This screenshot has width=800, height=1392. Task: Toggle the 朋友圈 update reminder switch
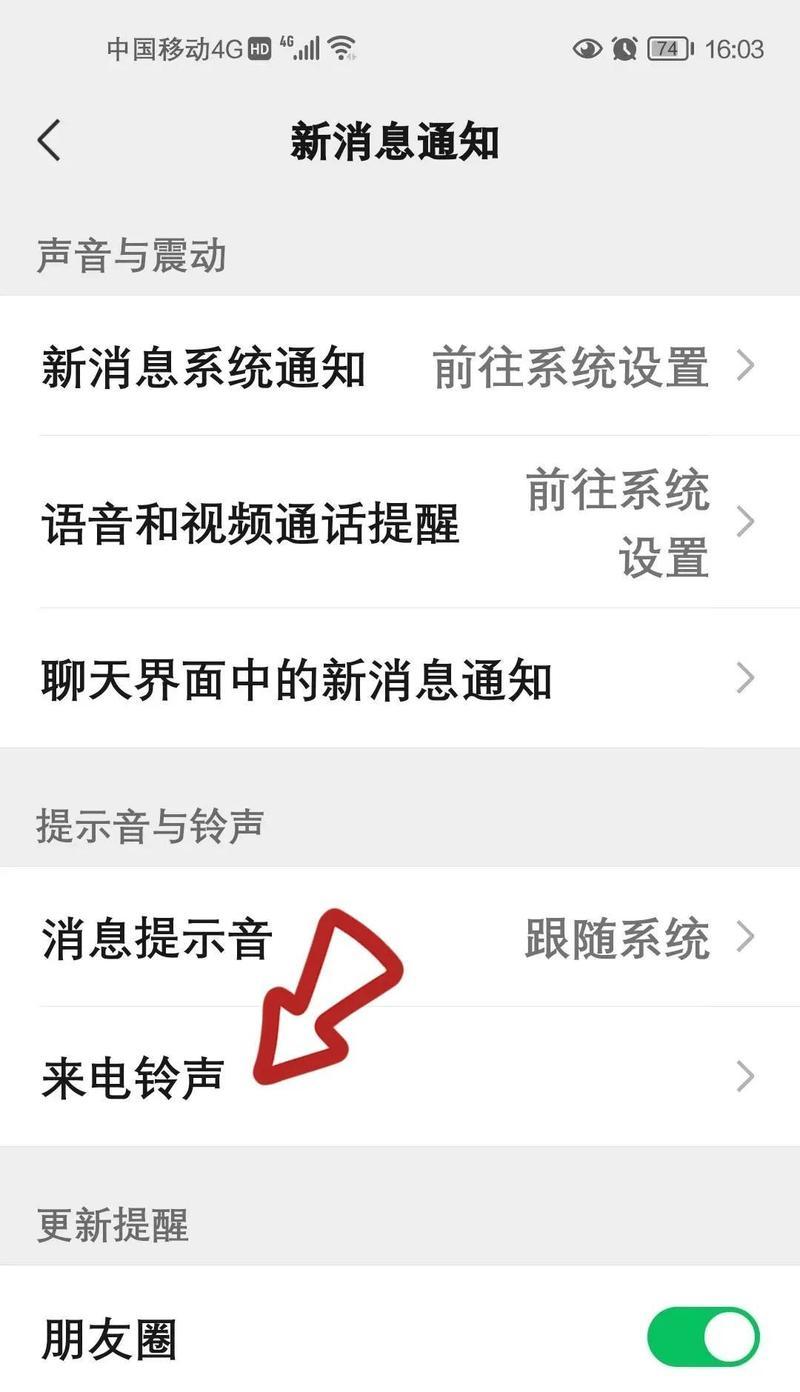coord(703,1336)
